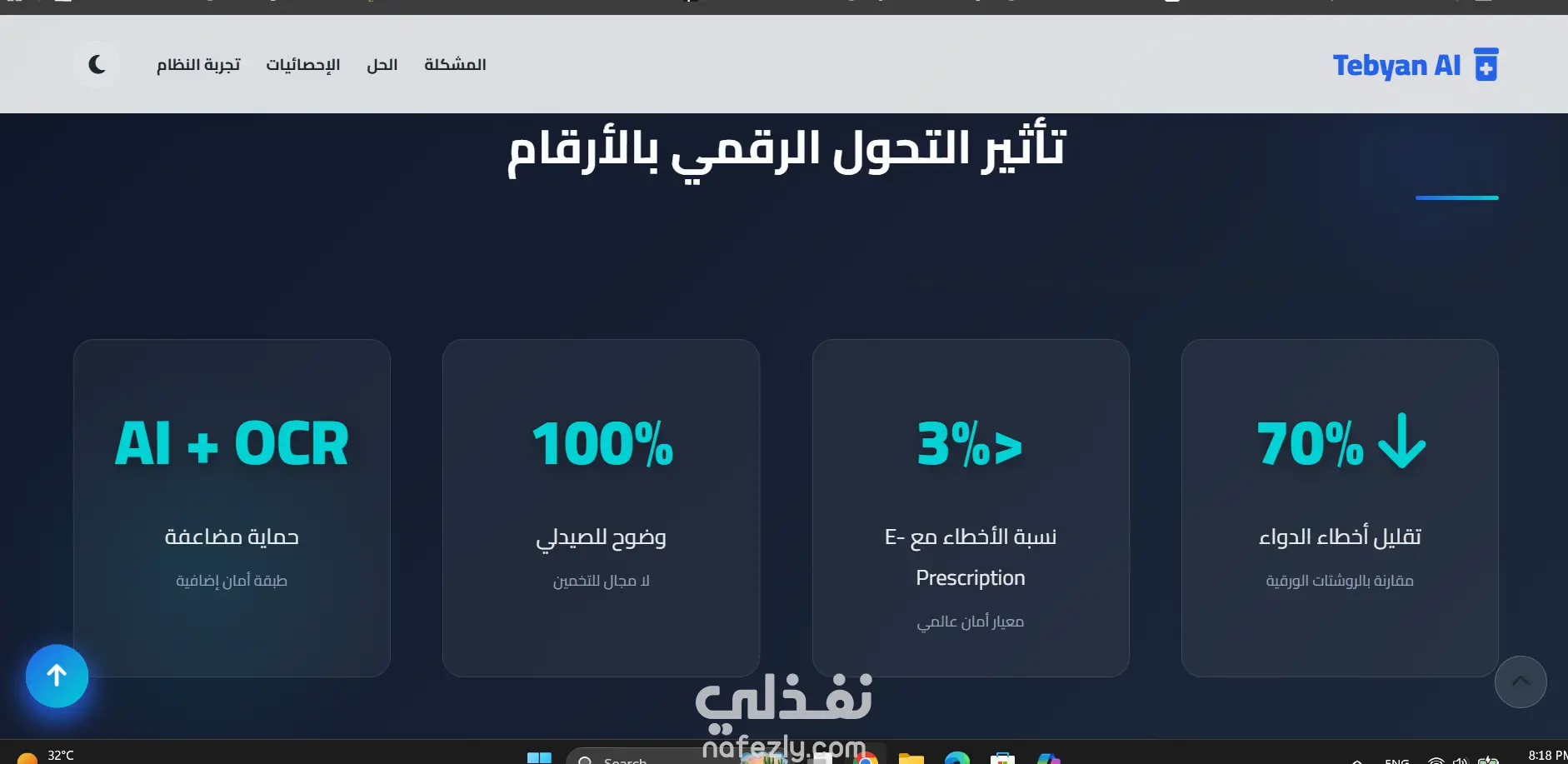Tap the grey chevron-up round button
The height and width of the screenshot is (764, 1568).
[1521, 682]
